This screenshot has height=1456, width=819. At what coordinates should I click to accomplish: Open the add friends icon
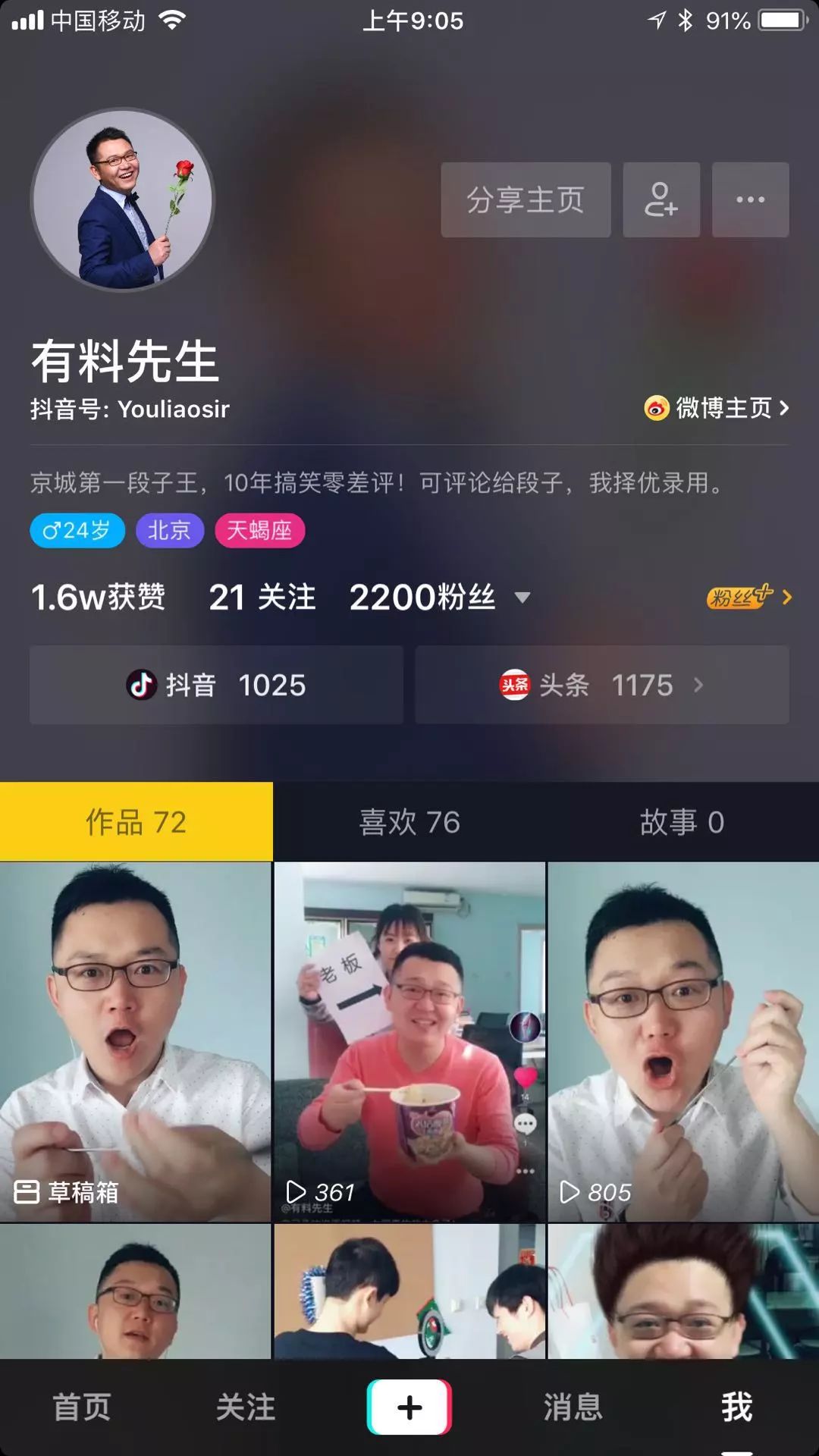tap(661, 200)
